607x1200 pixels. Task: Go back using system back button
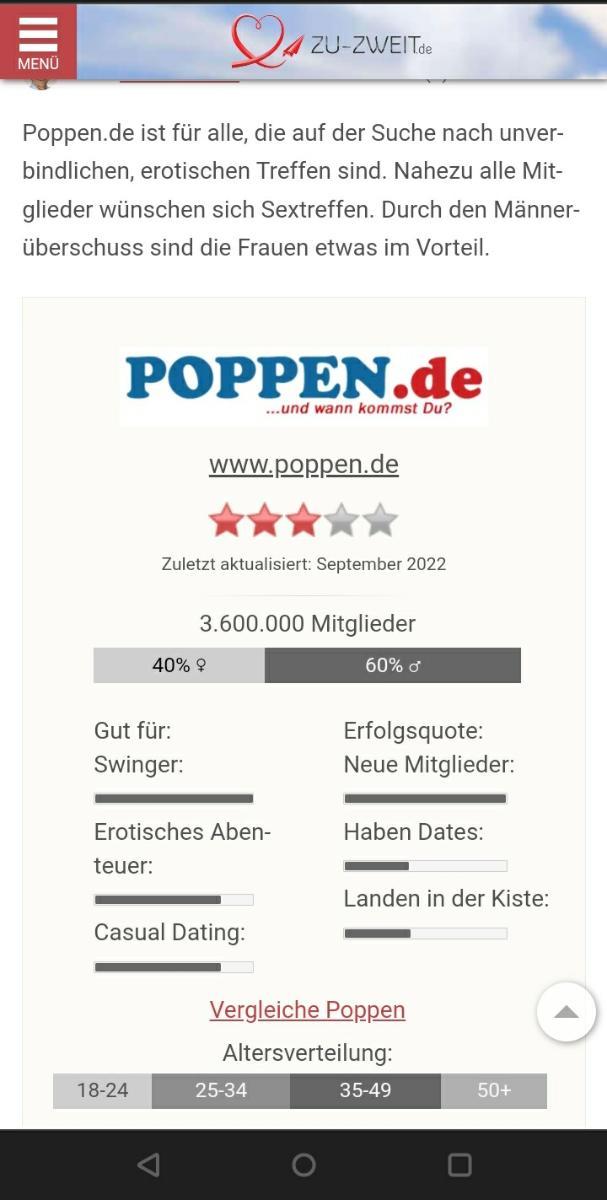pos(149,1165)
